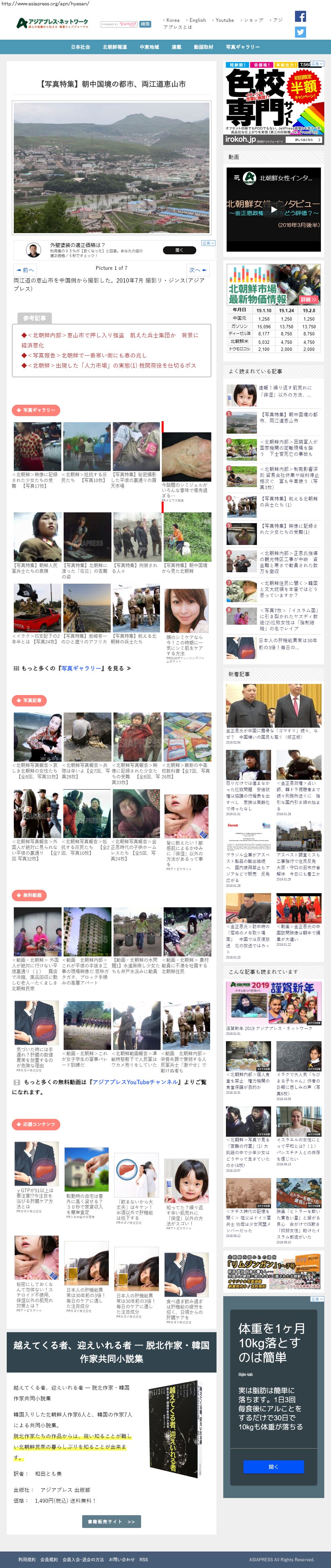
Task: Select the 写真ギャラリー nav tab
Action: point(242,47)
